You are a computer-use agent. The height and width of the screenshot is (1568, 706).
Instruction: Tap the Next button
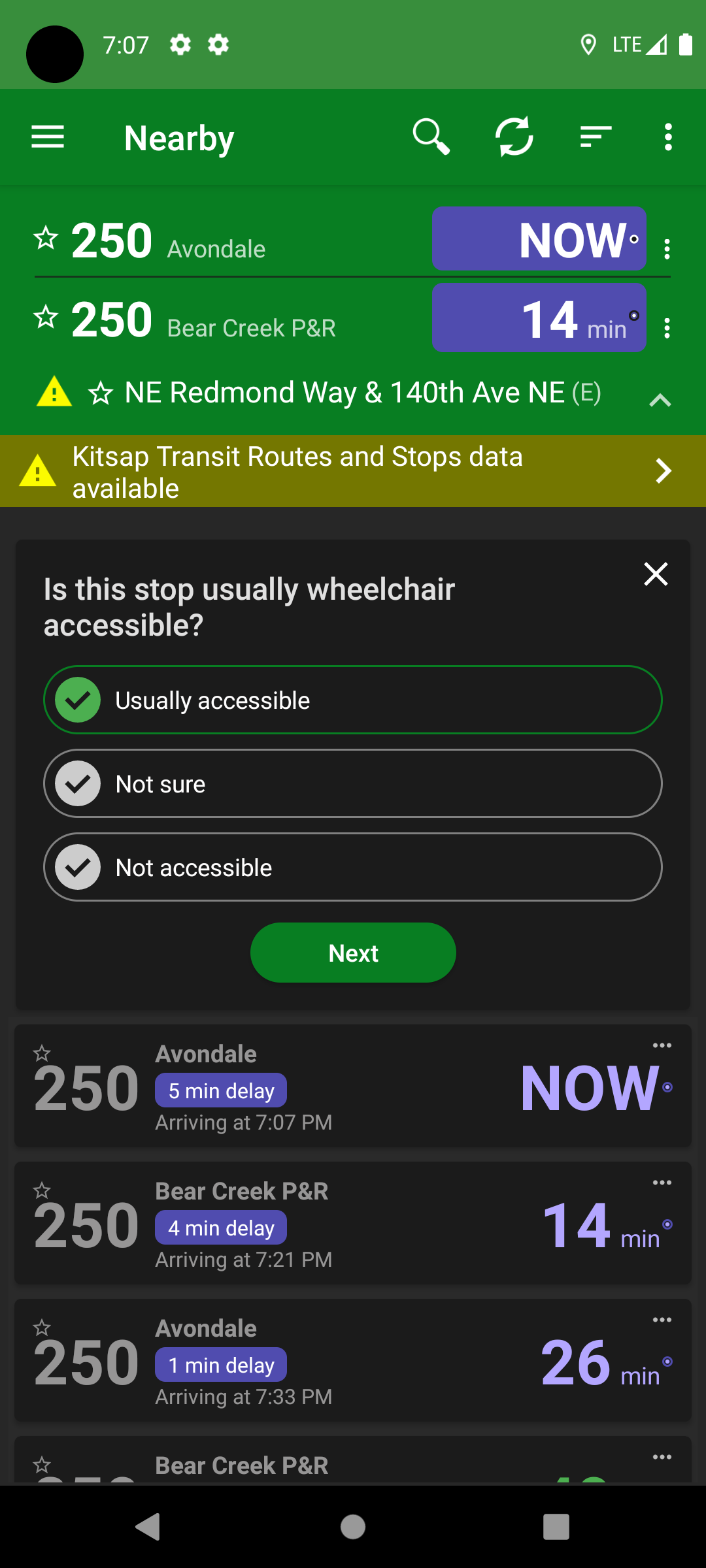click(x=353, y=953)
